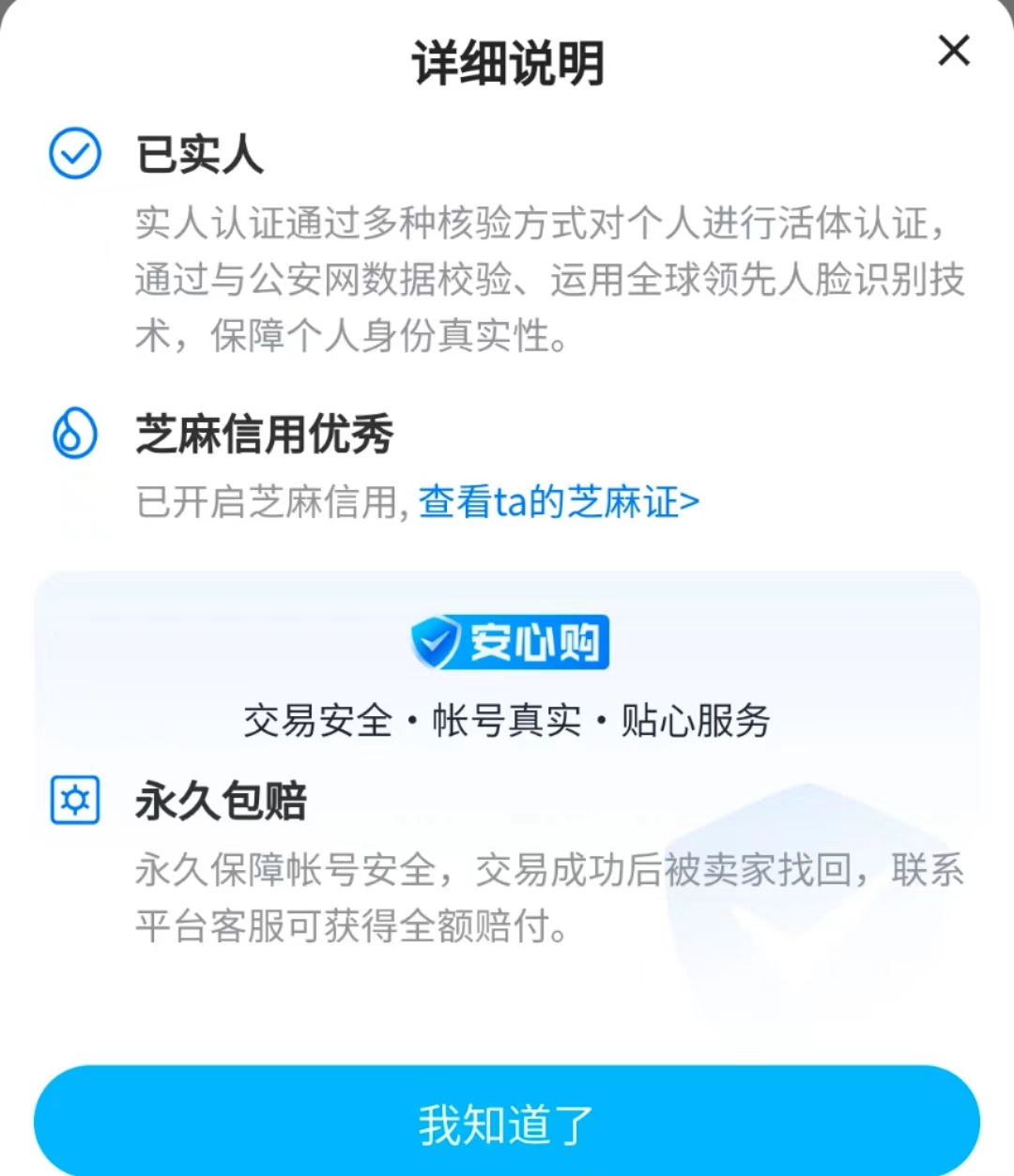The width and height of the screenshot is (1014, 1176).
Task: Tap the 我知道了 button
Action: pyautogui.click(x=507, y=1123)
